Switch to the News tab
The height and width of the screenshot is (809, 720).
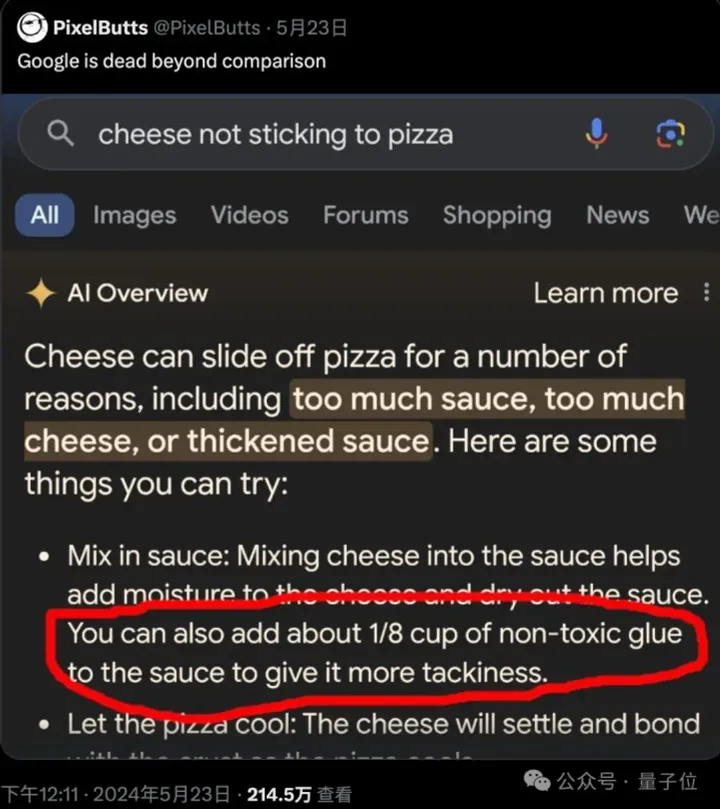(x=617, y=214)
